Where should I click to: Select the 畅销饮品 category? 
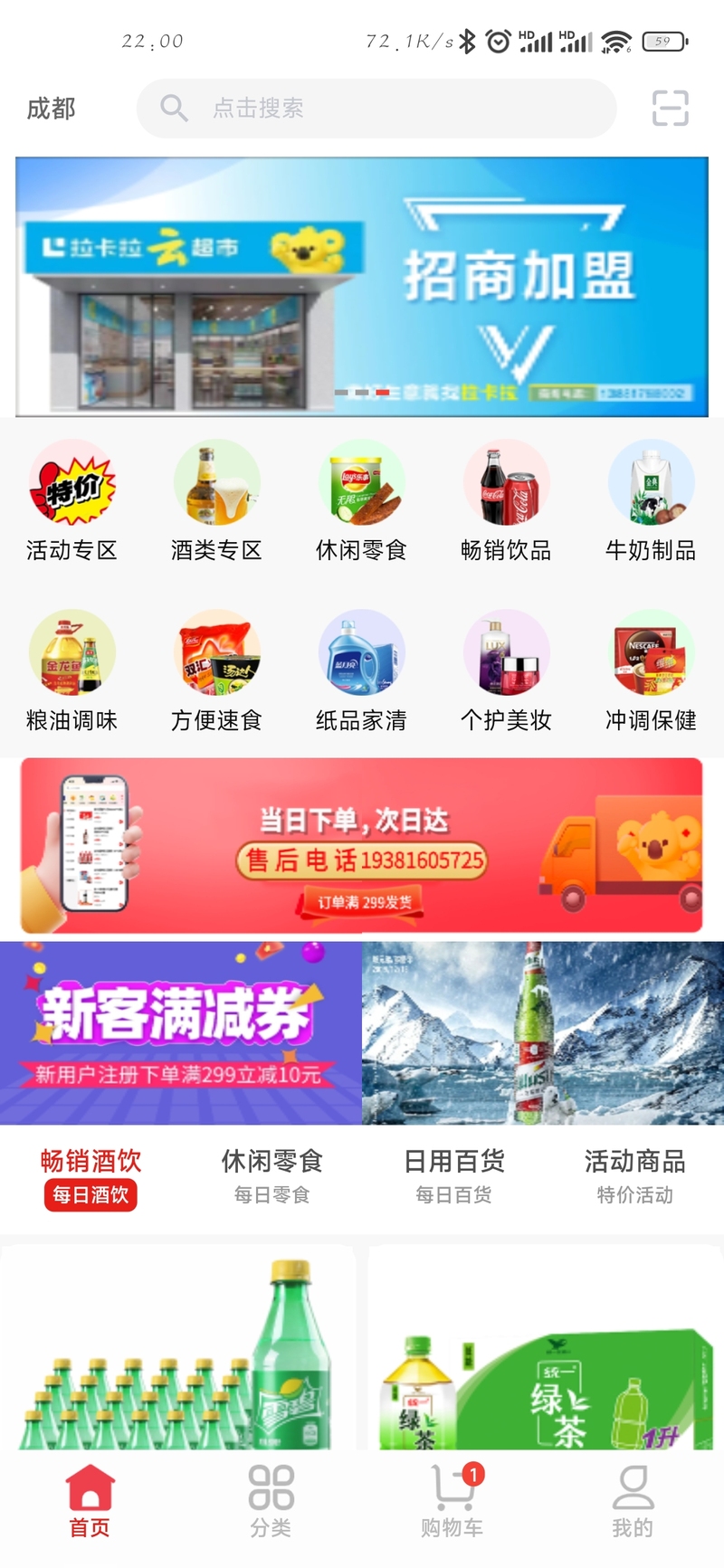point(506,500)
